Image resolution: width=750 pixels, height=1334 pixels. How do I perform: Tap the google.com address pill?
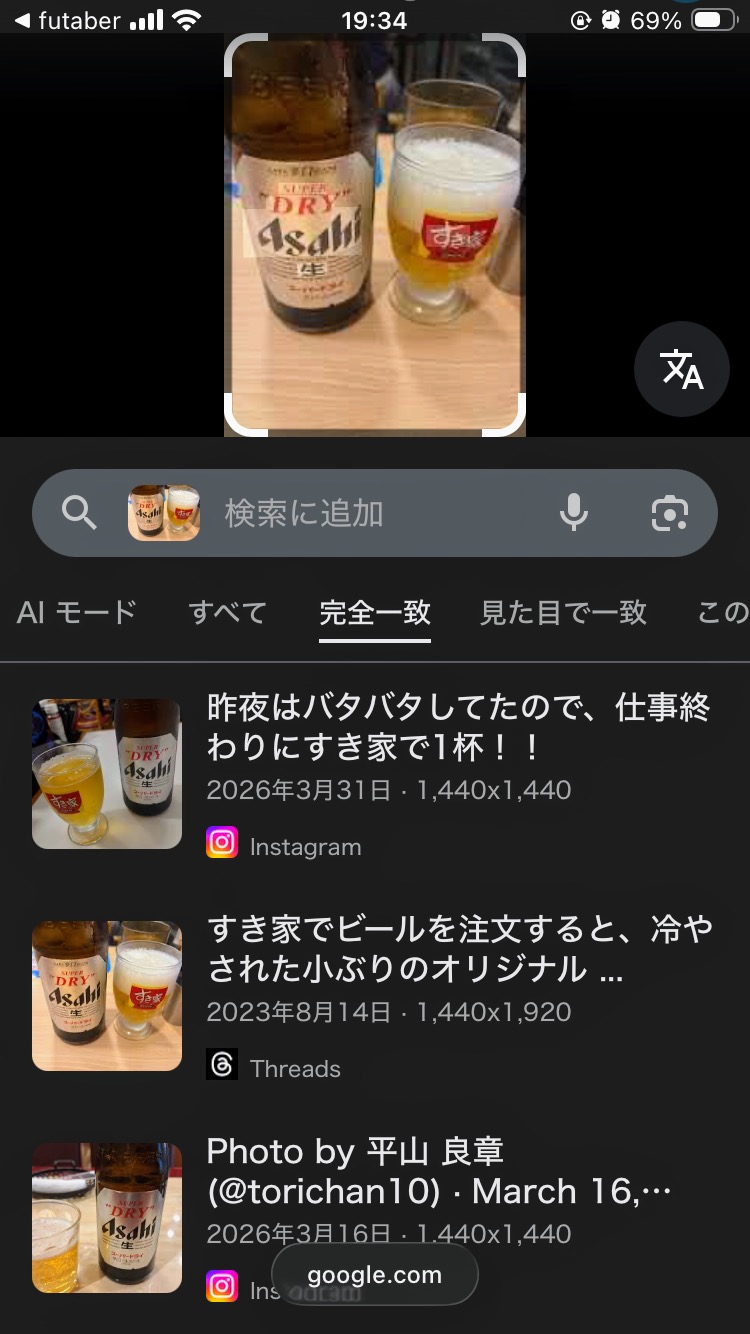(375, 1275)
